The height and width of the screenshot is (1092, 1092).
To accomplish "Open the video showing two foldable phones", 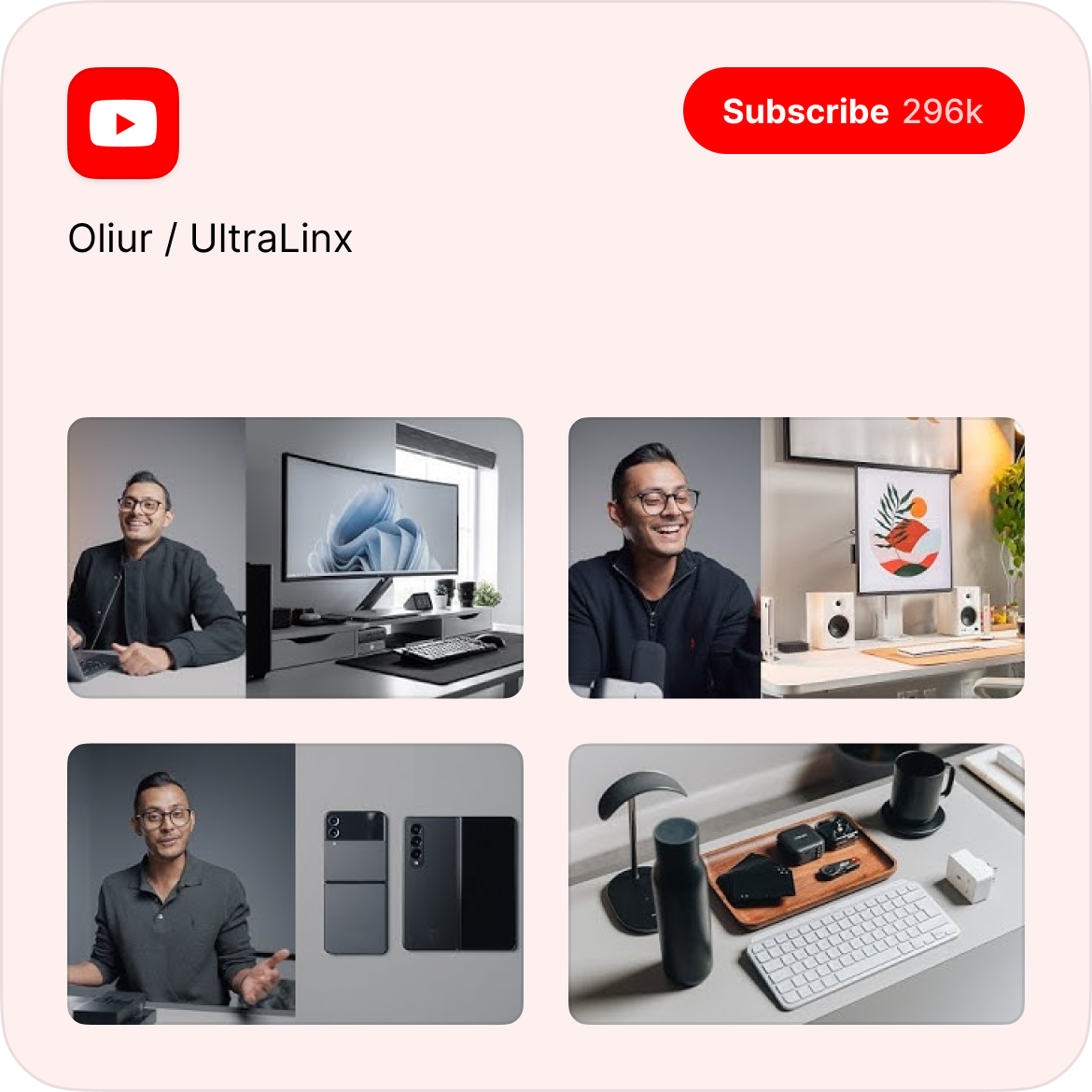I will coord(295,884).
